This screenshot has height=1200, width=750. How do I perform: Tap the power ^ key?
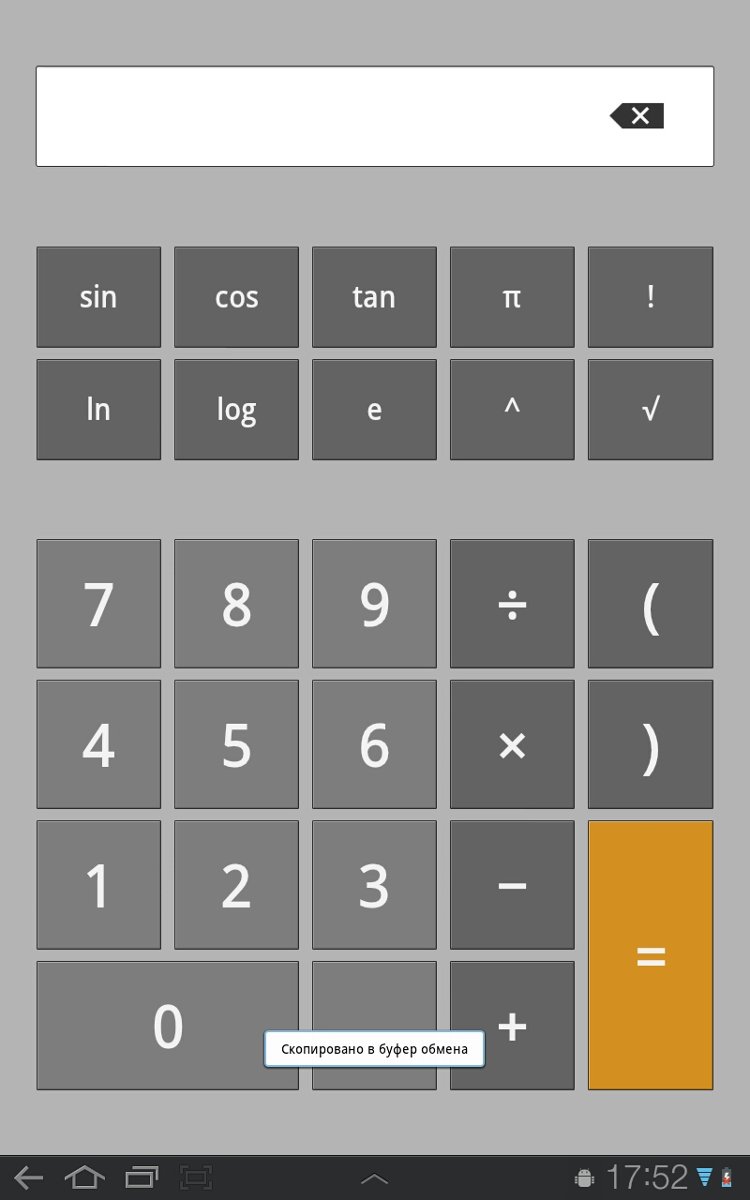(512, 410)
